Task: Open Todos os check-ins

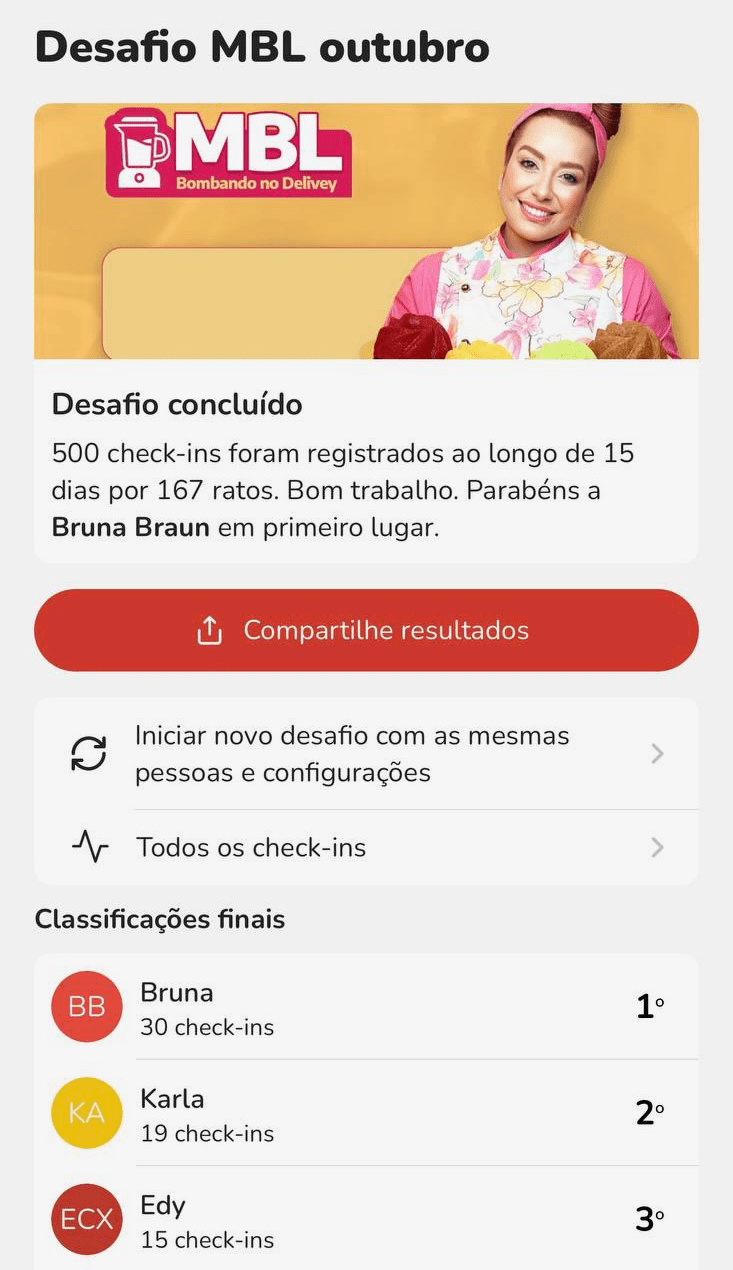Action: click(366, 848)
